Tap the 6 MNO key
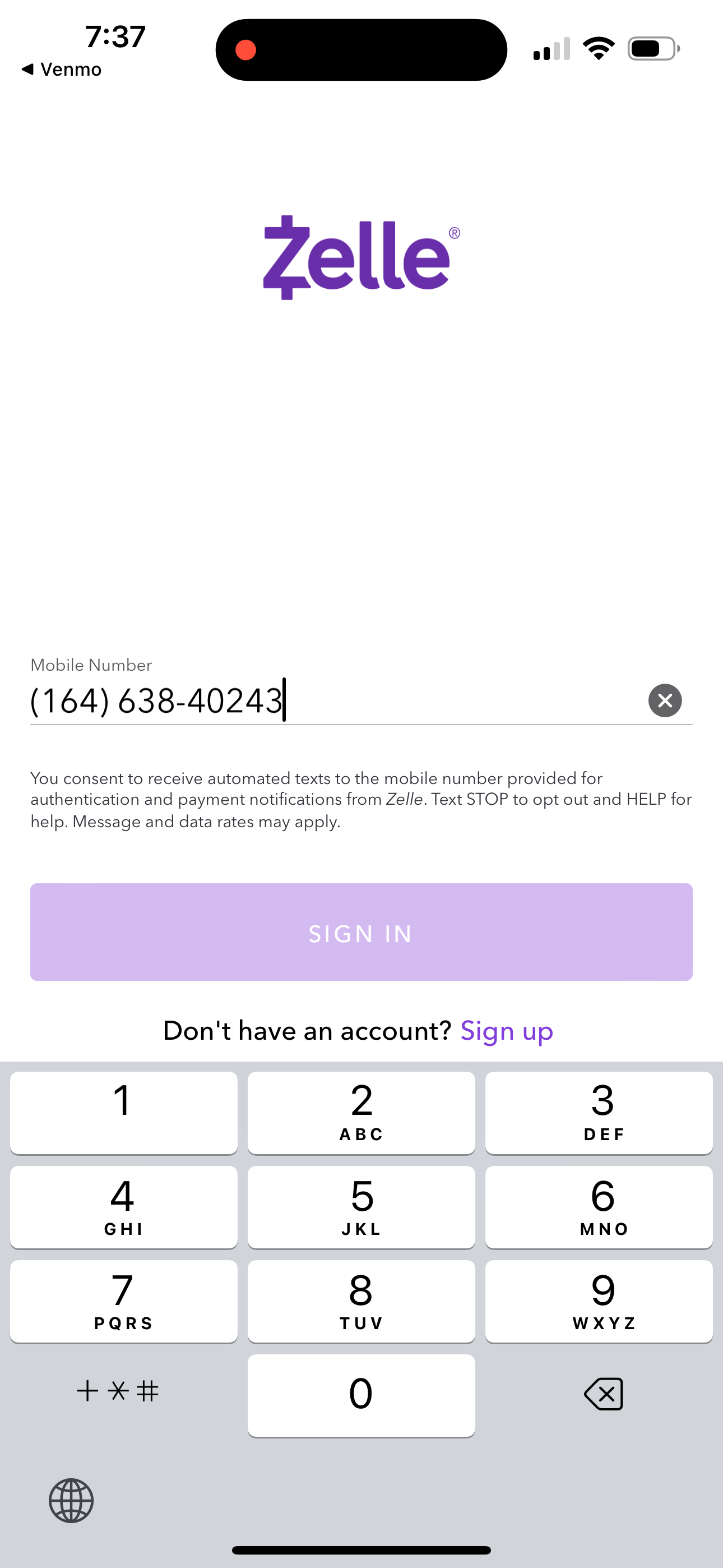Screen dimensions: 723x1568 [x=601, y=1206]
